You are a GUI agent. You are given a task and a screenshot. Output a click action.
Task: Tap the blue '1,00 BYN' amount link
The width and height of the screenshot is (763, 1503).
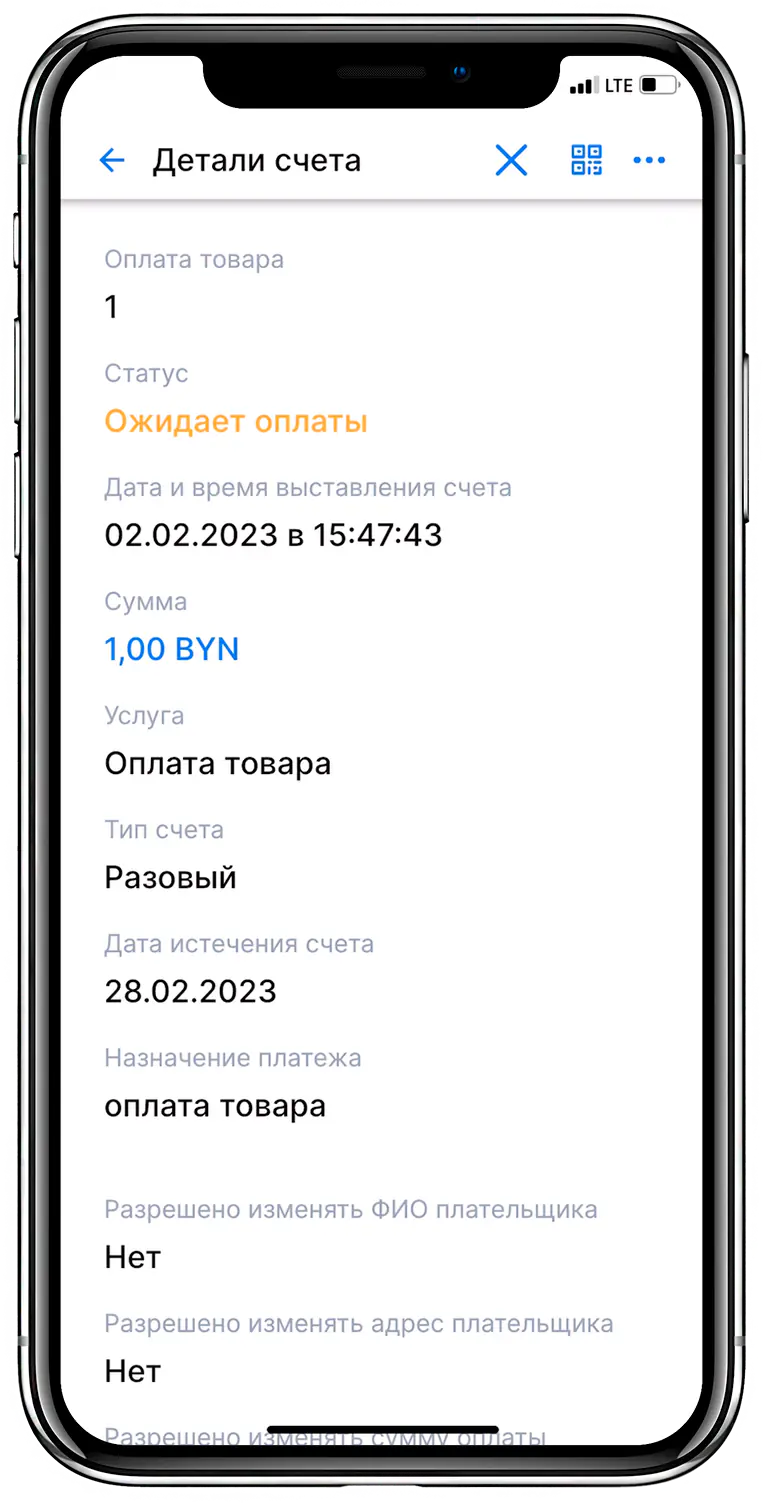pyautogui.click(x=171, y=649)
